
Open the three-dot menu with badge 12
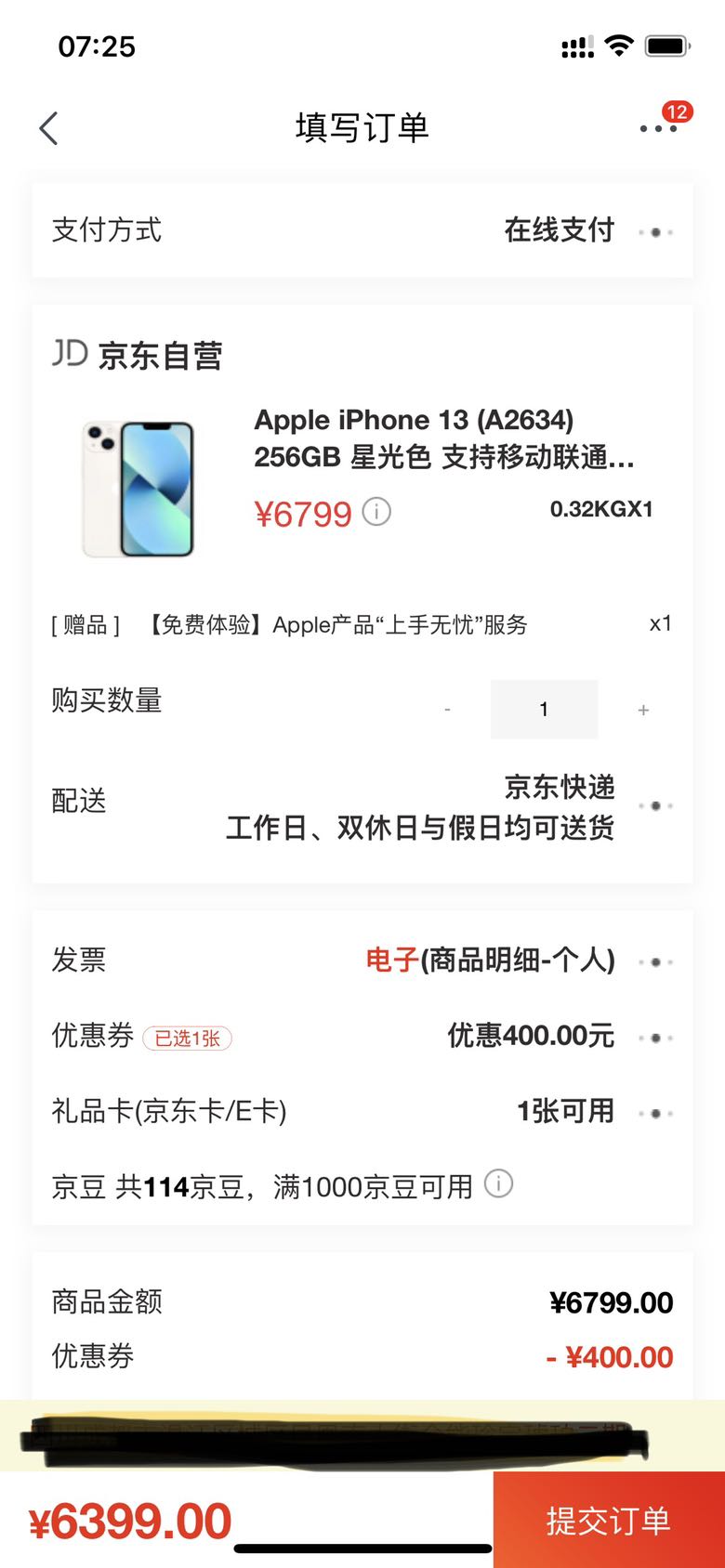click(x=658, y=128)
